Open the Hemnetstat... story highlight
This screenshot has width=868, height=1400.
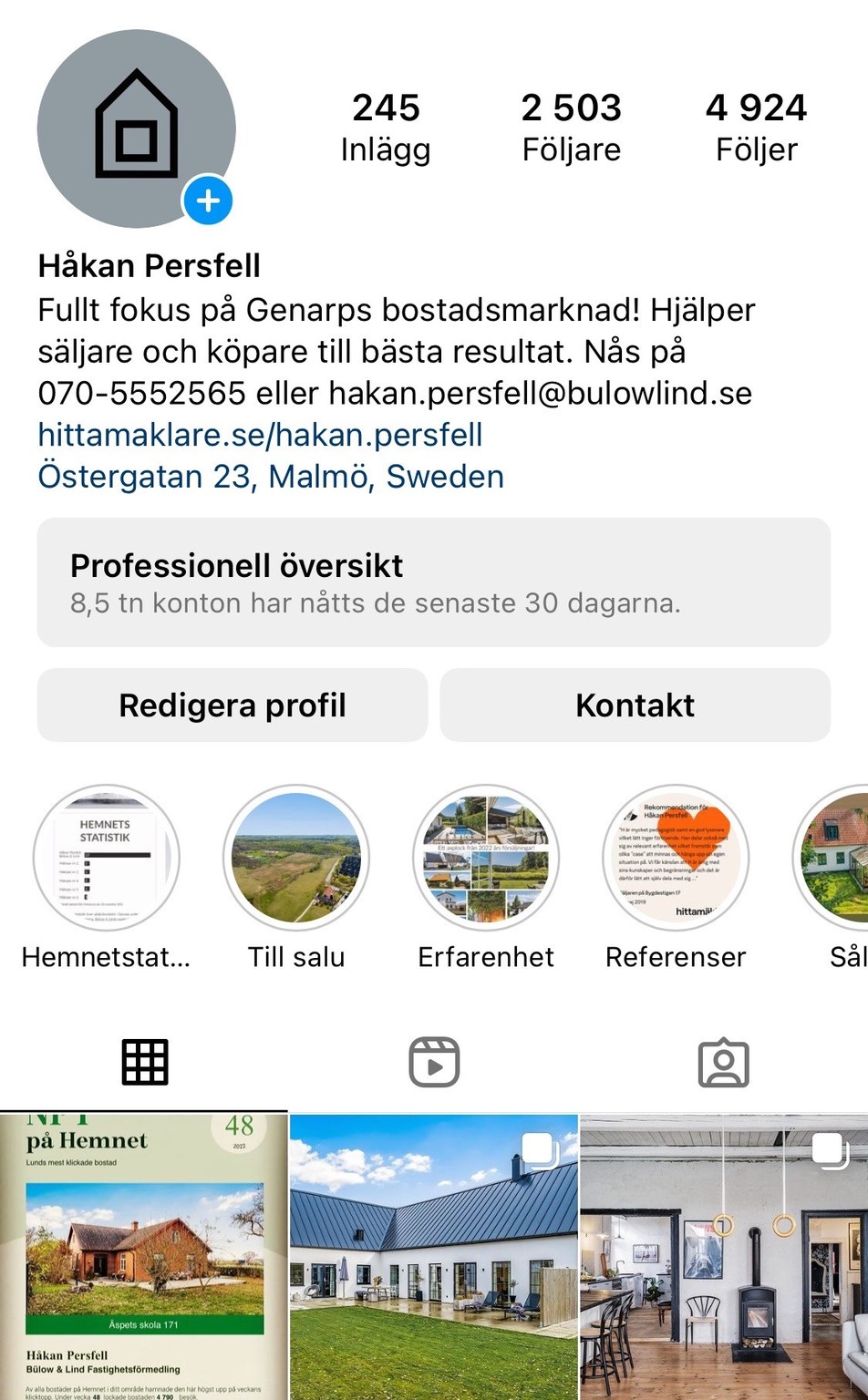click(106, 859)
